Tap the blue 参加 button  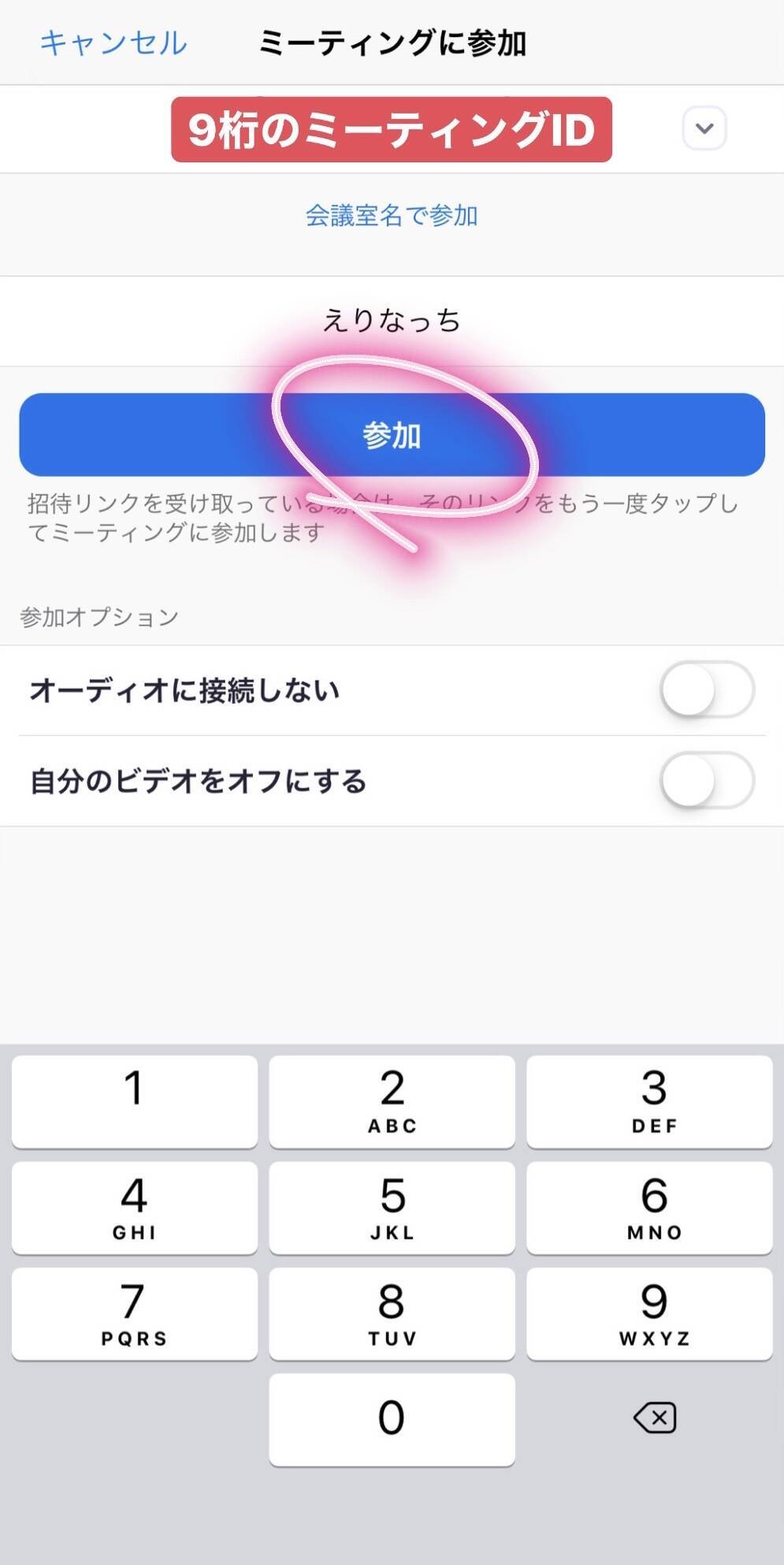[392, 435]
